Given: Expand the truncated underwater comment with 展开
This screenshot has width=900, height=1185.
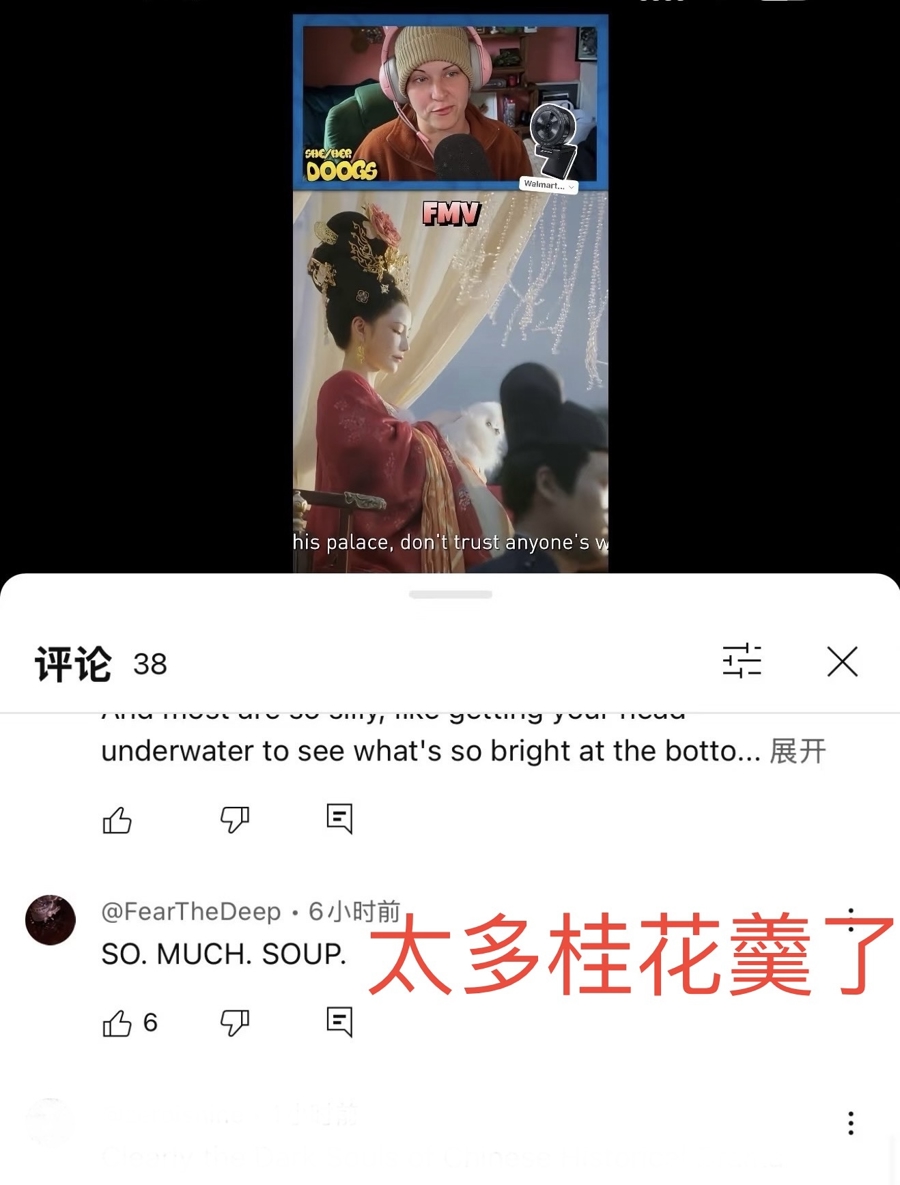Looking at the screenshot, I should pos(797,752).
